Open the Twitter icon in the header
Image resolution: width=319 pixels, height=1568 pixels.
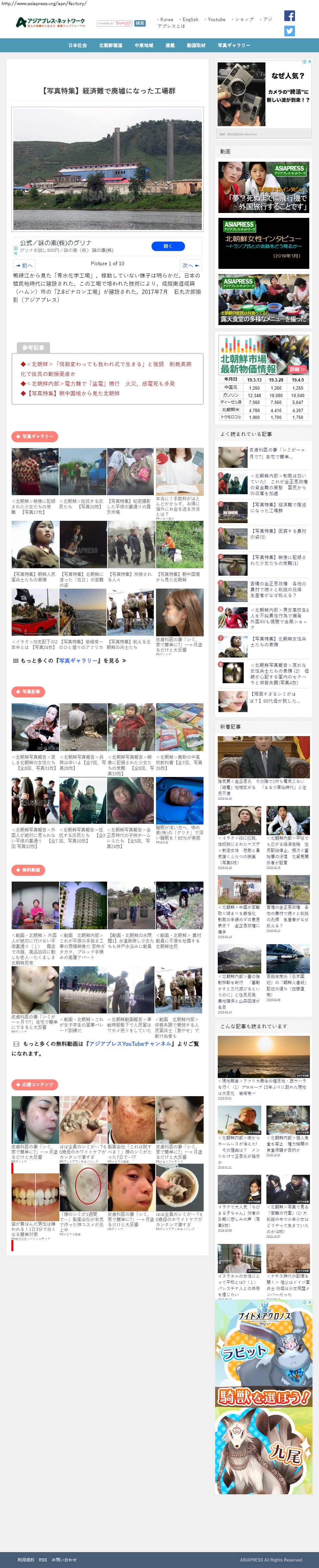[290, 31]
